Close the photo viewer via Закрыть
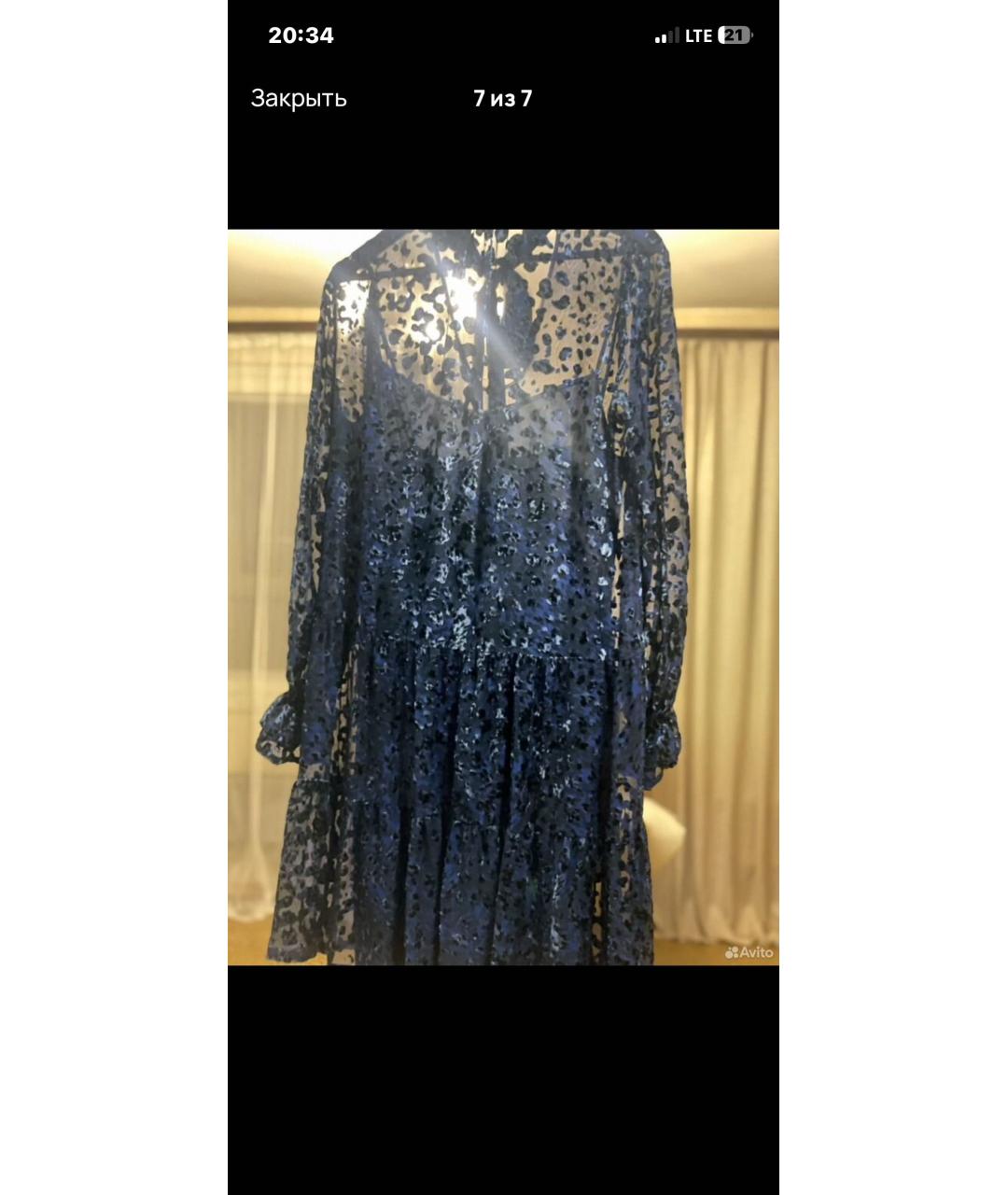Viewport: 1008px width, 1195px height. pos(299,98)
